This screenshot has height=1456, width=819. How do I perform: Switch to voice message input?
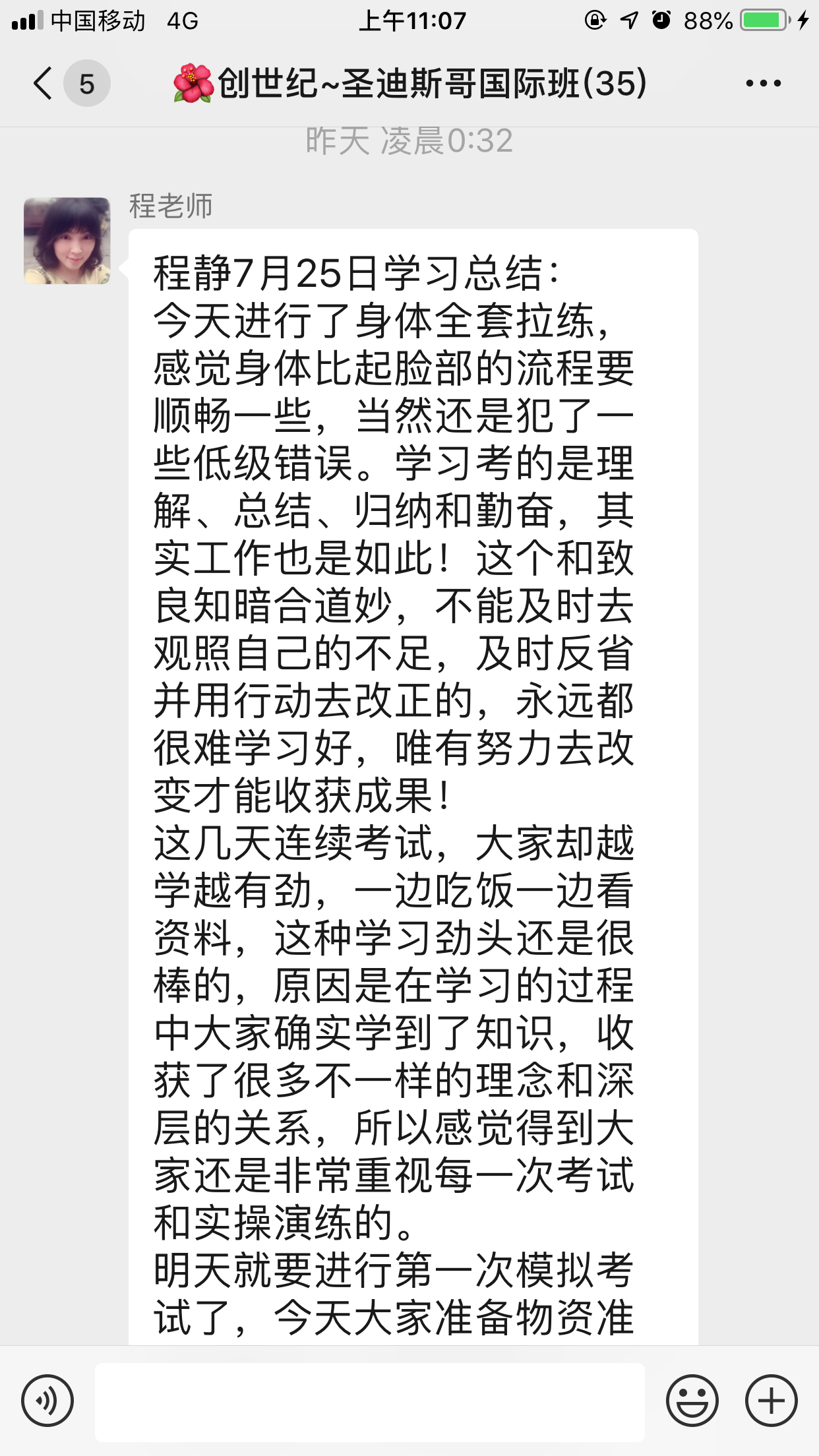(x=47, y=1401)
